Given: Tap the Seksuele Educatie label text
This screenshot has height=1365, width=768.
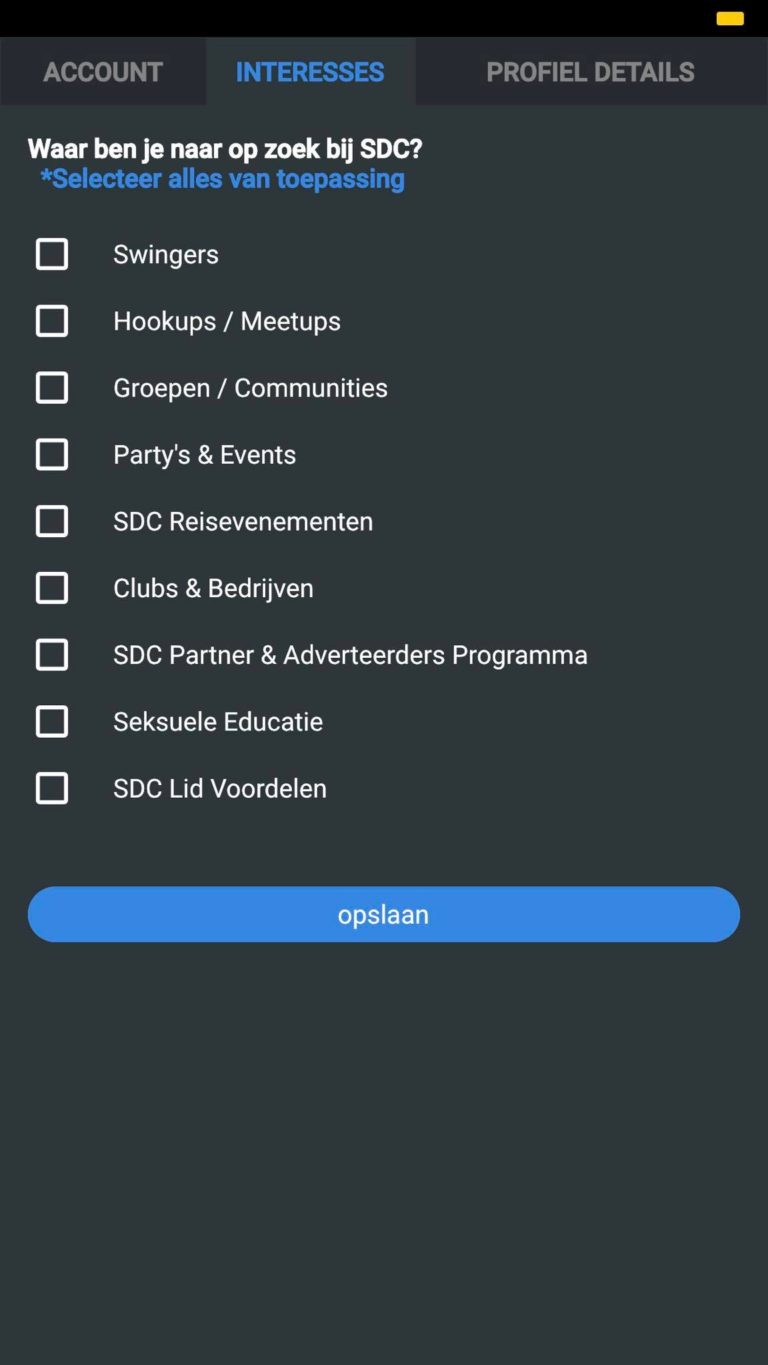Looking at the screenshot, I should 218,721.
